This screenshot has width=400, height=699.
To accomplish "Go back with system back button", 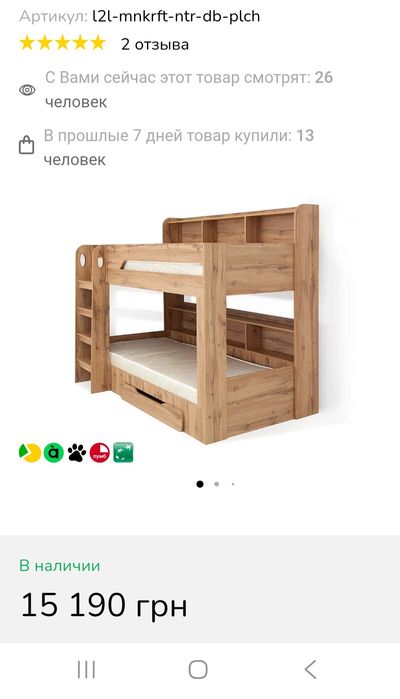I will pyautogui.click(x=311, y=670).
